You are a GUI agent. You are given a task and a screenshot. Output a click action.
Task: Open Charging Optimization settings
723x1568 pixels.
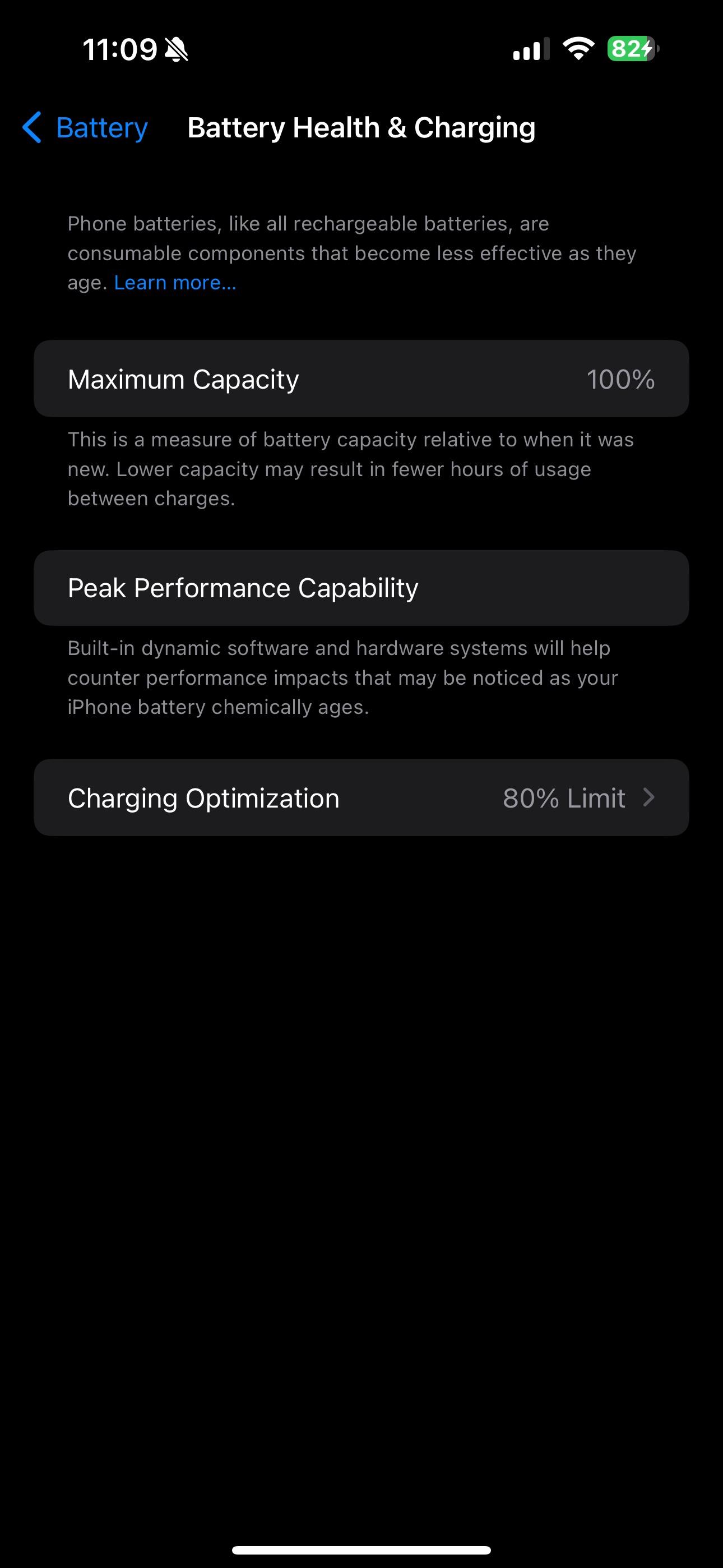[361, 798]
